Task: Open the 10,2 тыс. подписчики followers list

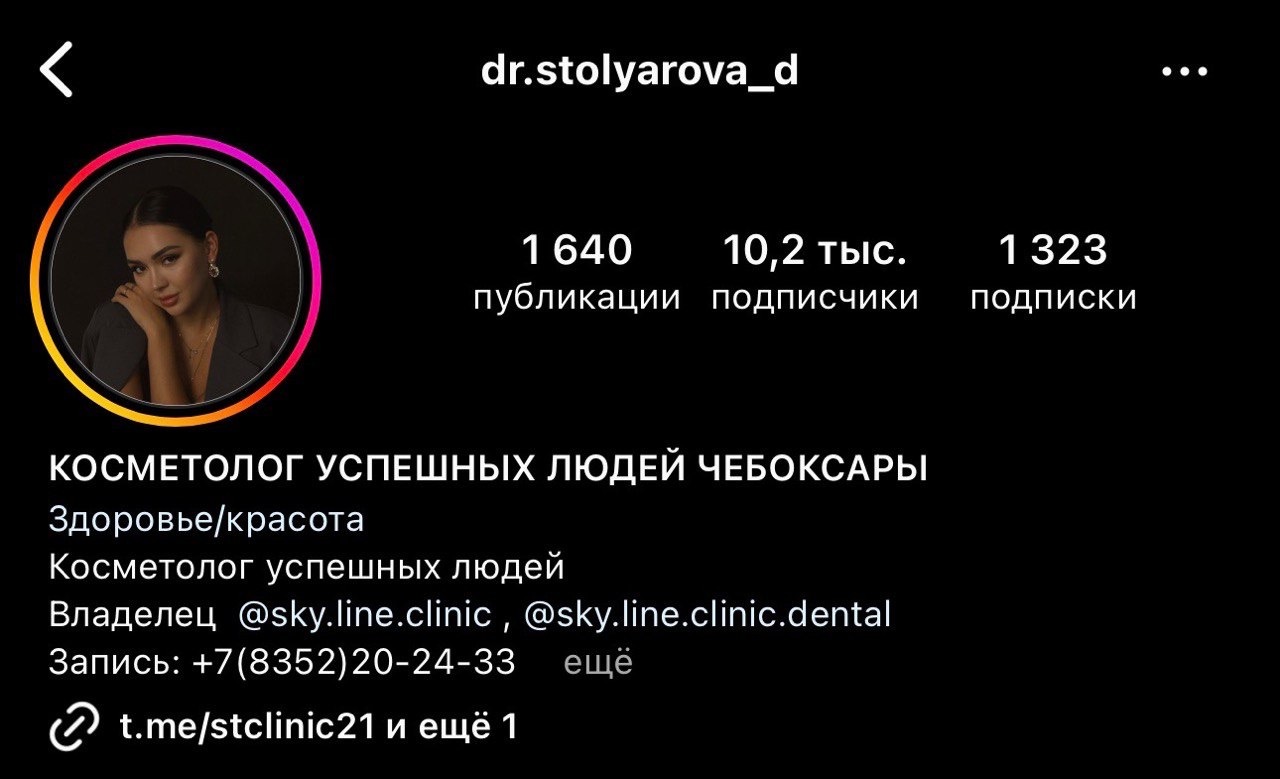Action: pyautogui.click(x=815, y=271)
